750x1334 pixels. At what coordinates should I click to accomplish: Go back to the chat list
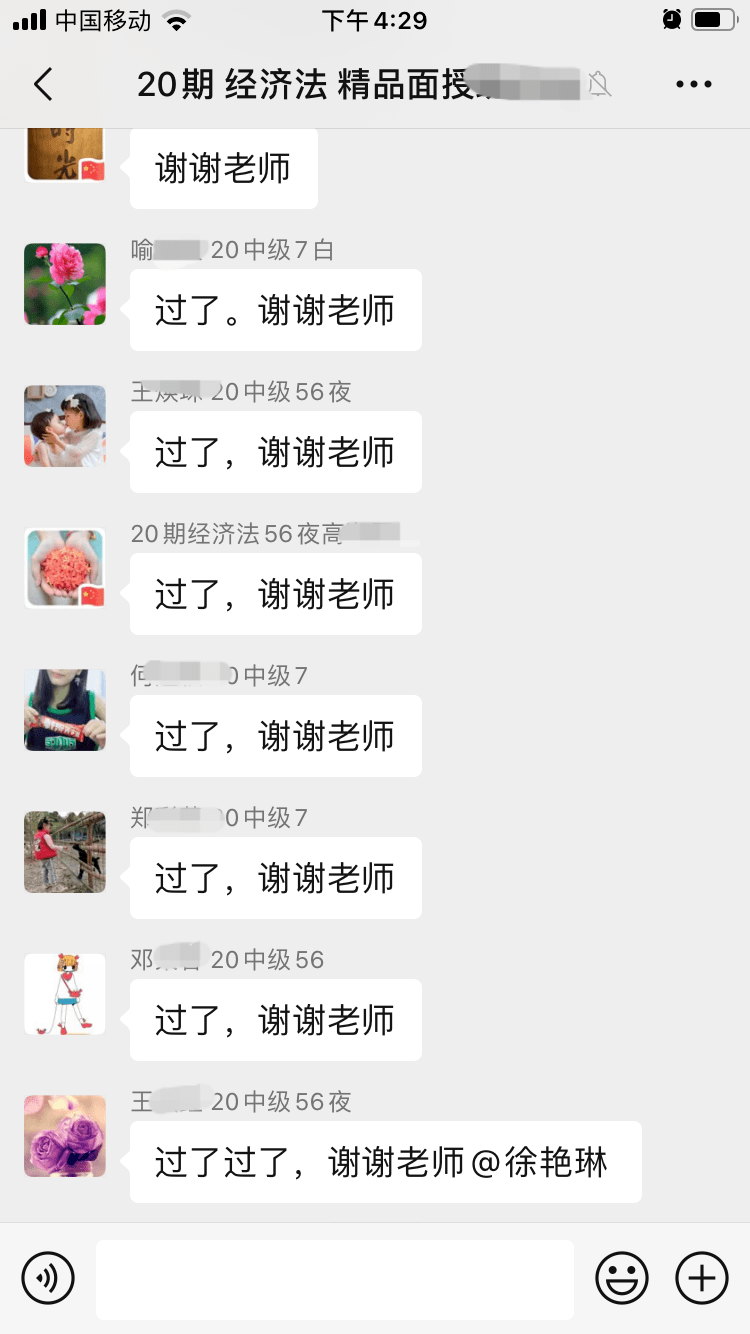pyautogui.click(x=42, y=85)
